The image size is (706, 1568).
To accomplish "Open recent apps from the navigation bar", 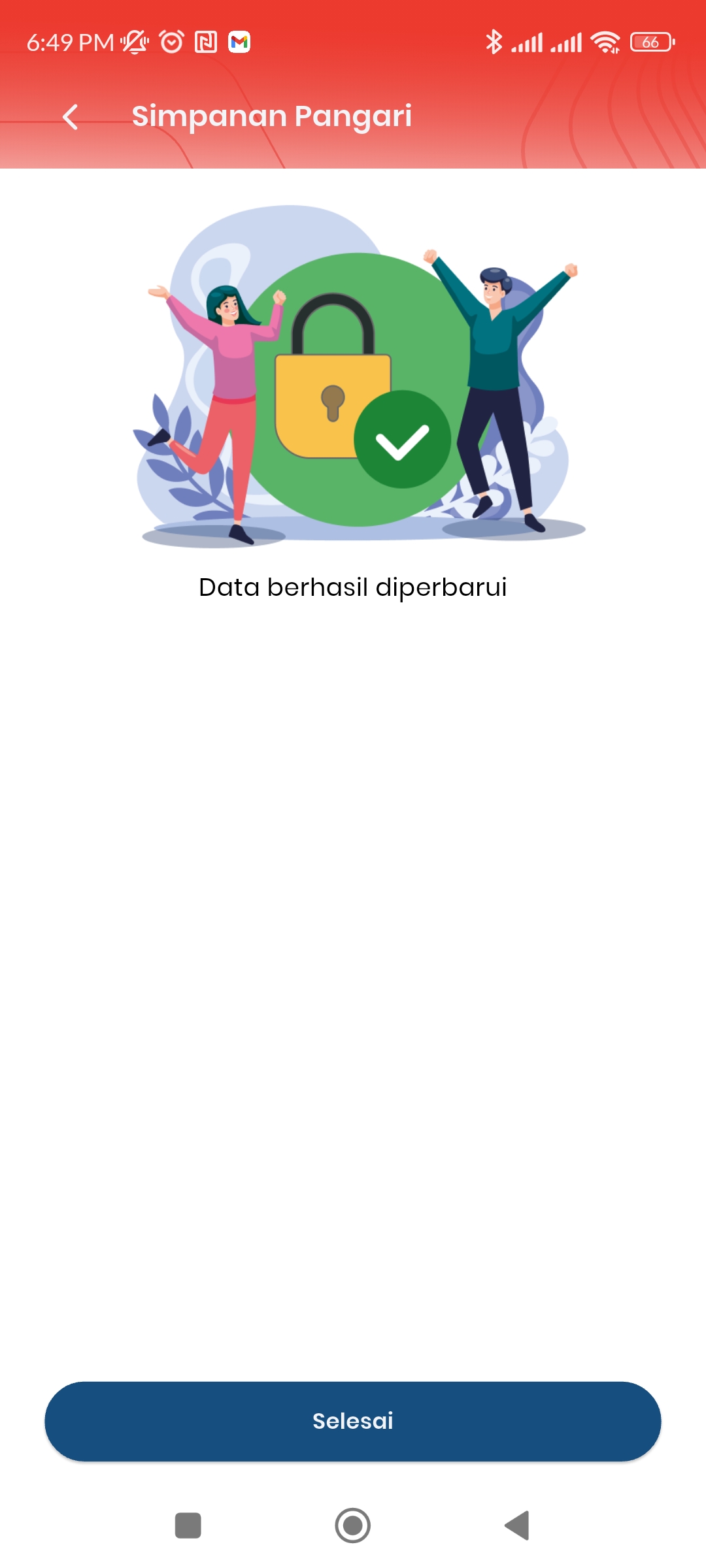I will [188, 1526].
